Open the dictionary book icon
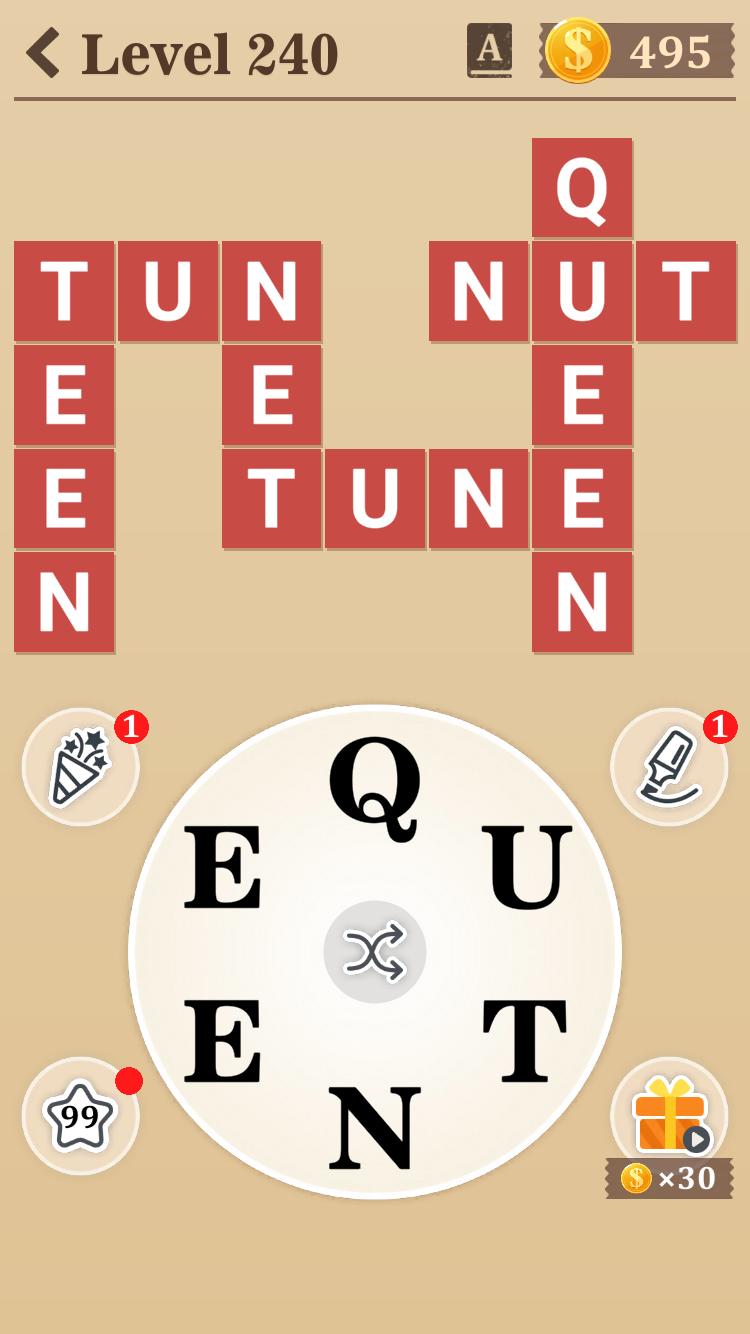Screen dimensions: 750x1334 (x=489, y=51)
